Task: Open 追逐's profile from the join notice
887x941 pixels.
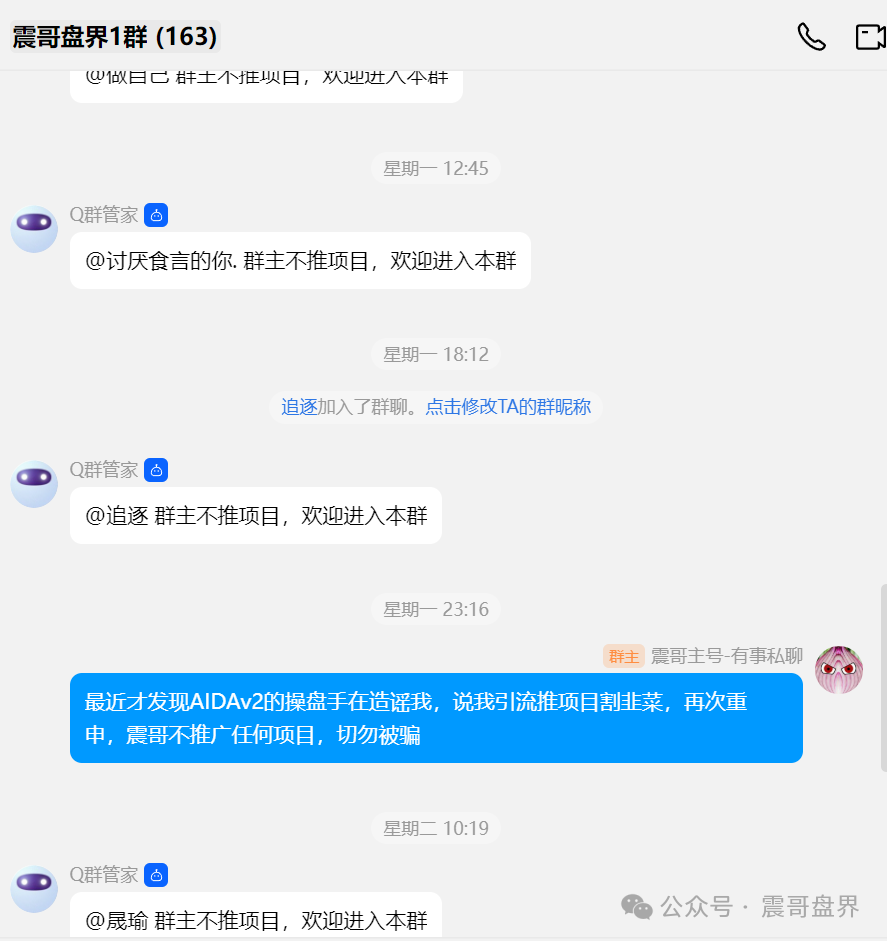Action: pyautogui.click(x=299, y=407)
